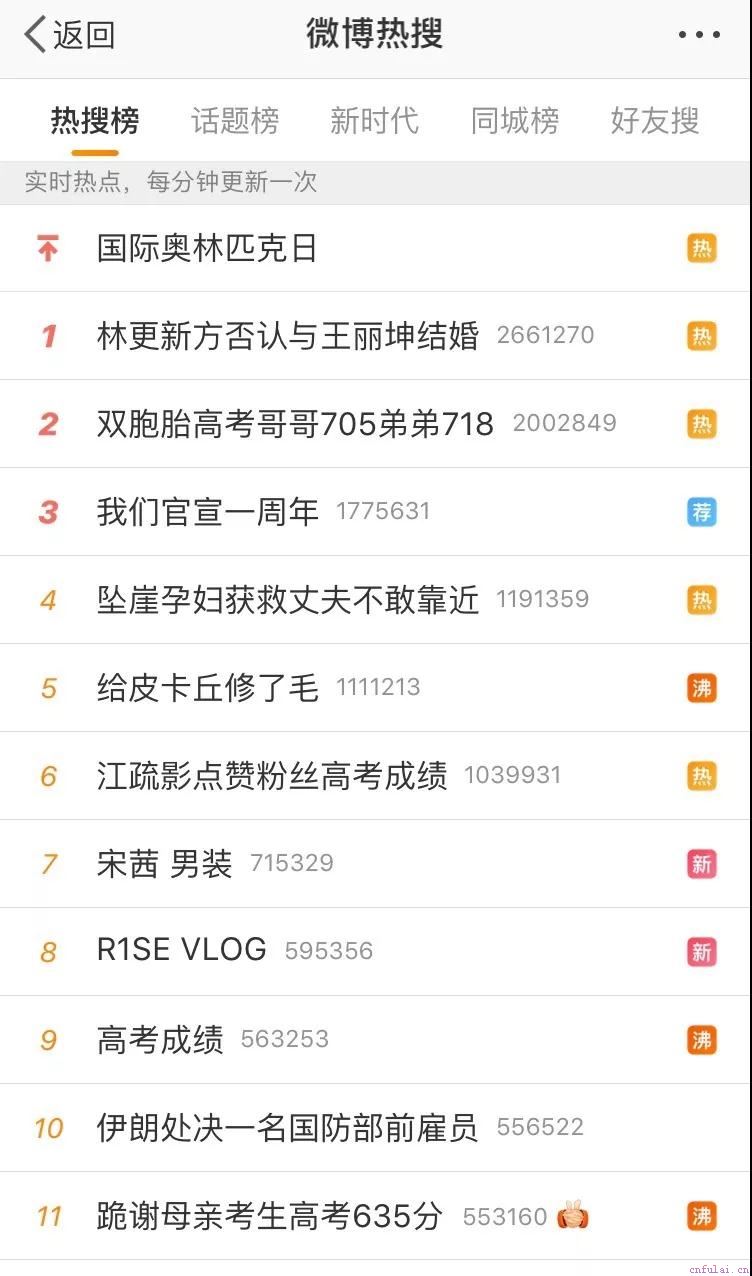752x1276 pixels.
Task: Open pinned topic 国际奥林匹克日
Action: tap(207, 248)
